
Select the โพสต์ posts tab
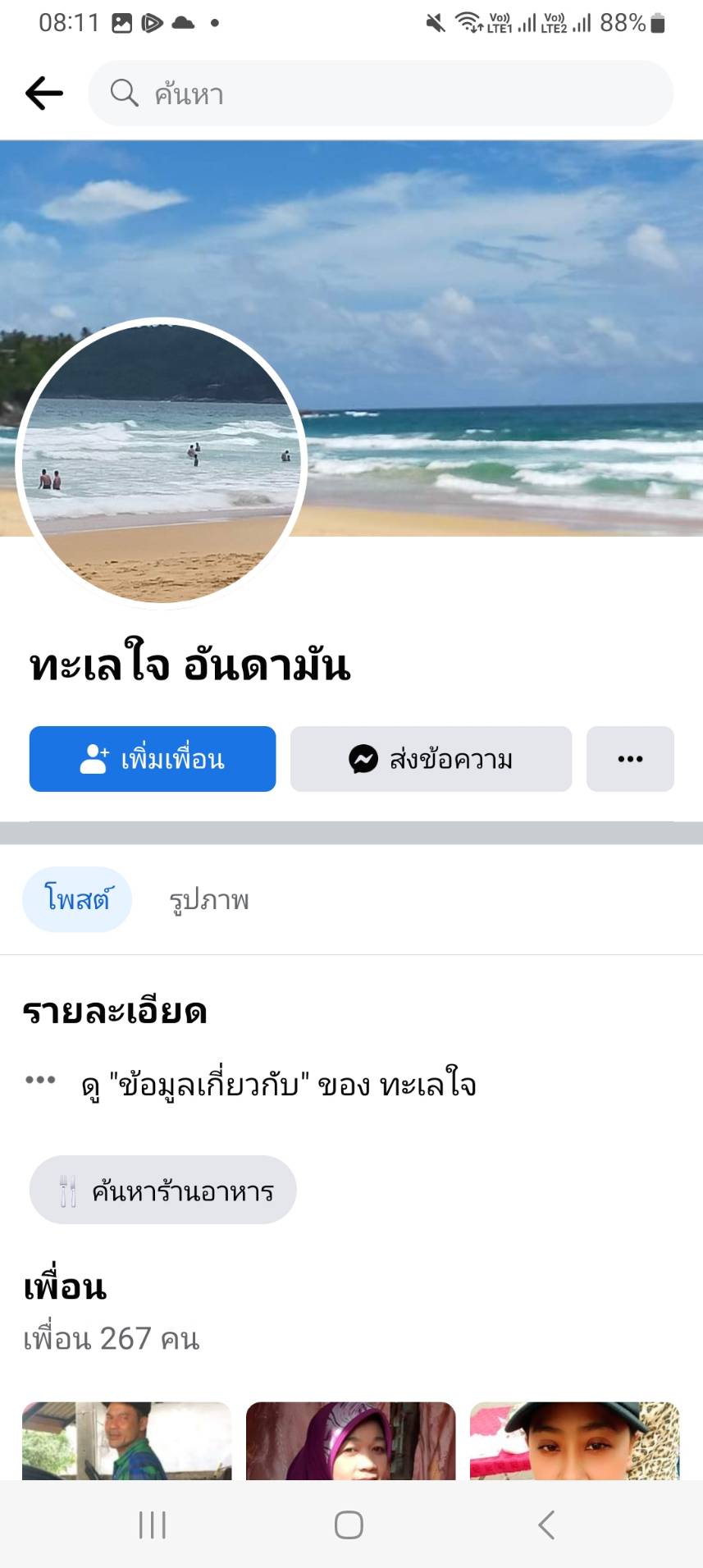point(77,900)
